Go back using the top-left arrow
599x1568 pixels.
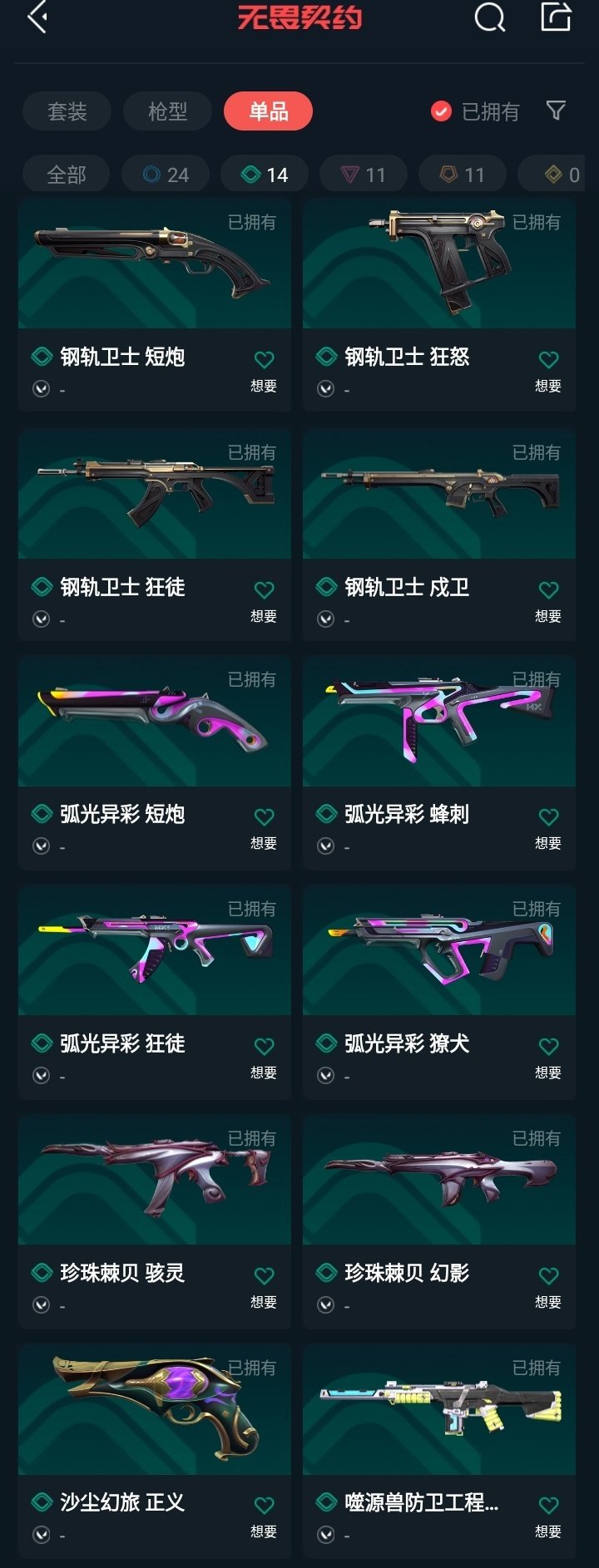pyautogui.click(x=37, y=17)
